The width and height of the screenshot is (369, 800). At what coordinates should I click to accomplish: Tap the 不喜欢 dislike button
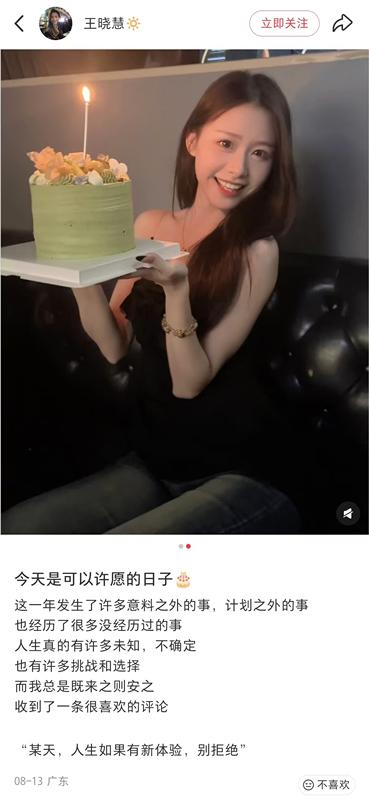click(x=327, y=784)
